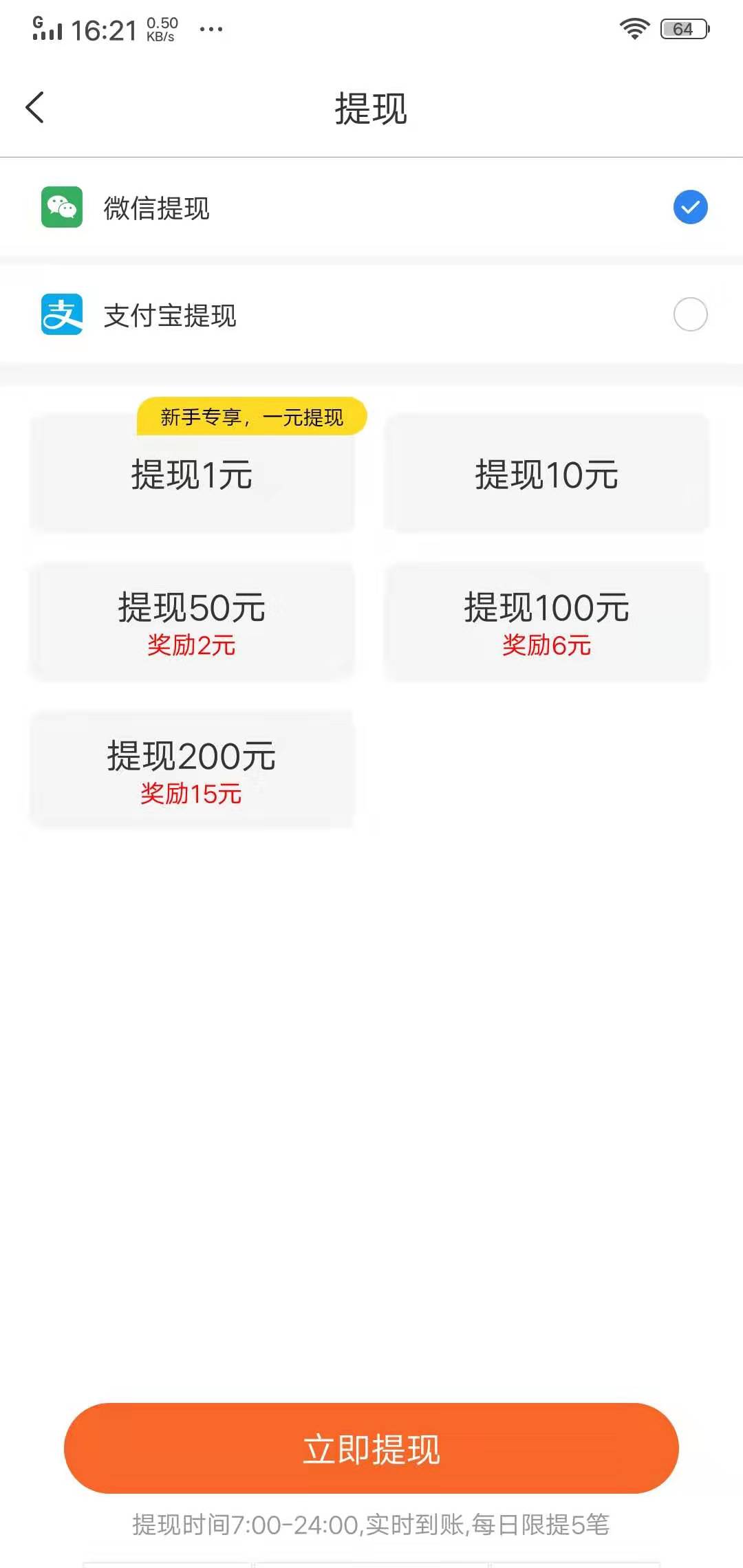Choose 提现100元 with 奖励6元 bonus
The height and width of the screenshot is (1568, 743).
pyautogui.click(x=547, y=621)
